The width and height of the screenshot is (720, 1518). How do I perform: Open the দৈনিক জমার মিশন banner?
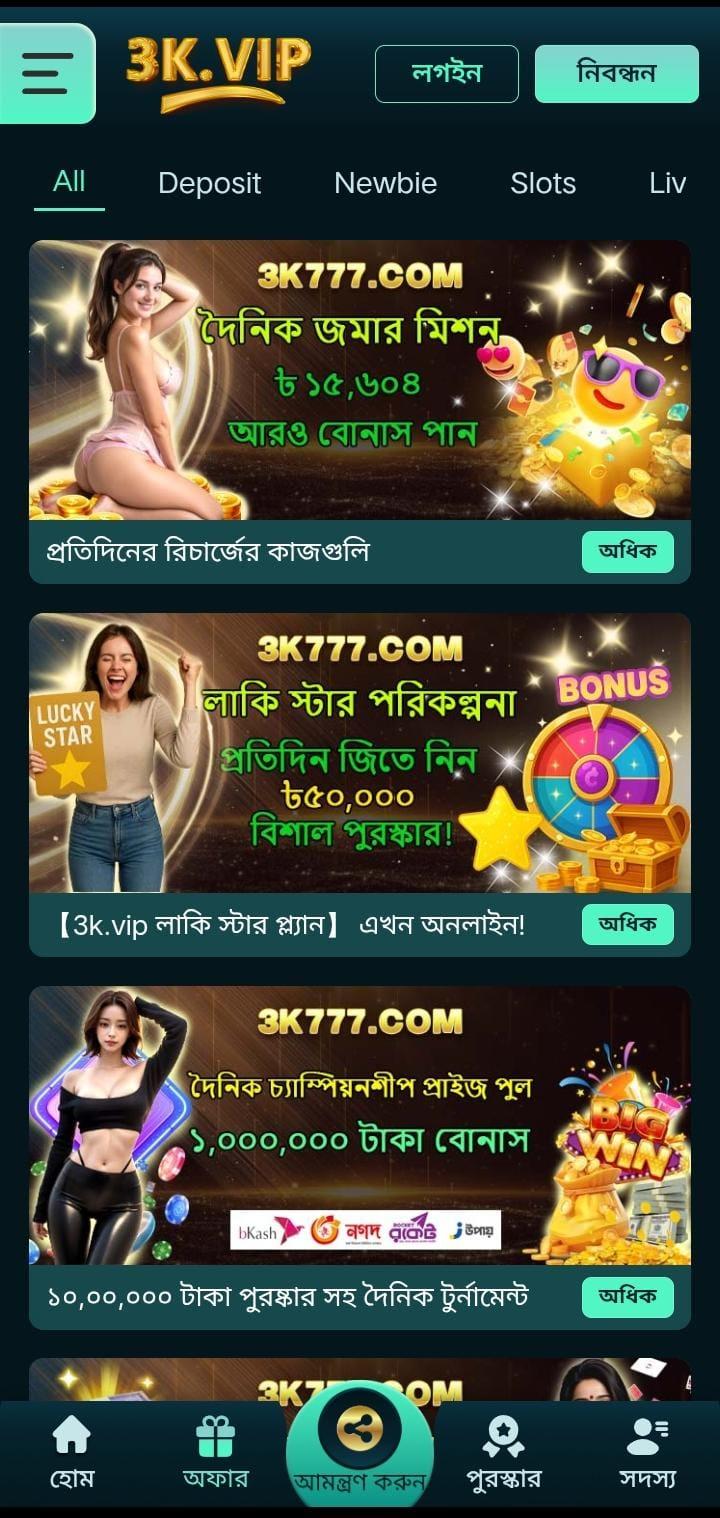359,380
